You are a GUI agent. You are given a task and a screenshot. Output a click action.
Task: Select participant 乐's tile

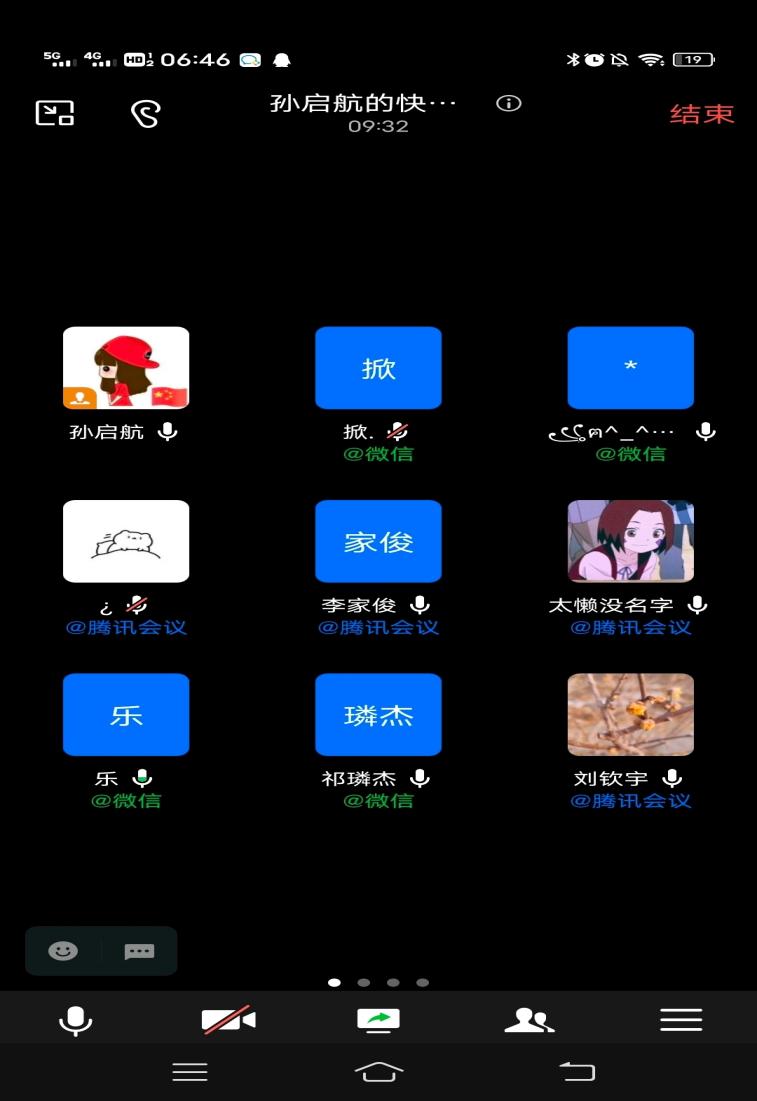coord(126,714)
